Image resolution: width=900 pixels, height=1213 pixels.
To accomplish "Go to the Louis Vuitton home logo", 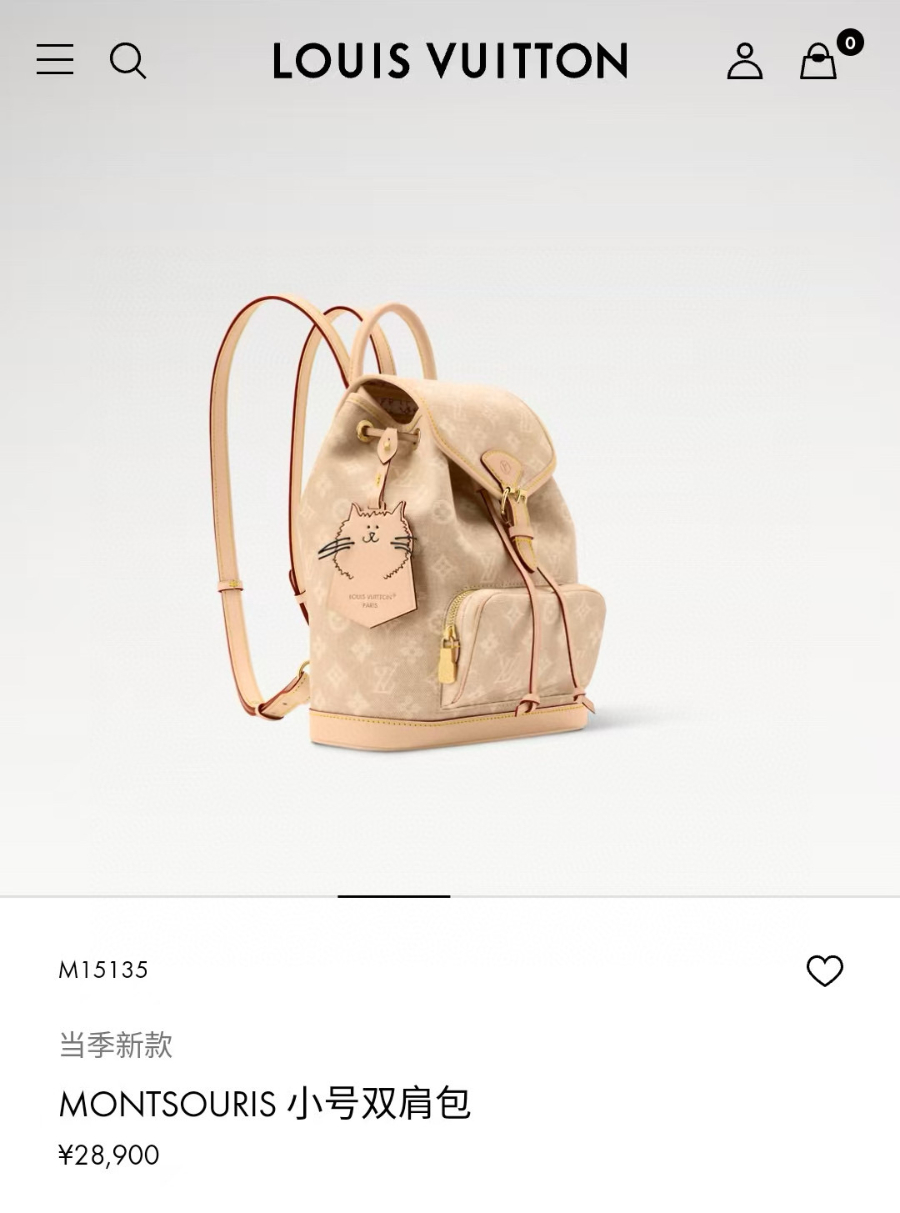I will pyautogui.click(x=450, y=61).
